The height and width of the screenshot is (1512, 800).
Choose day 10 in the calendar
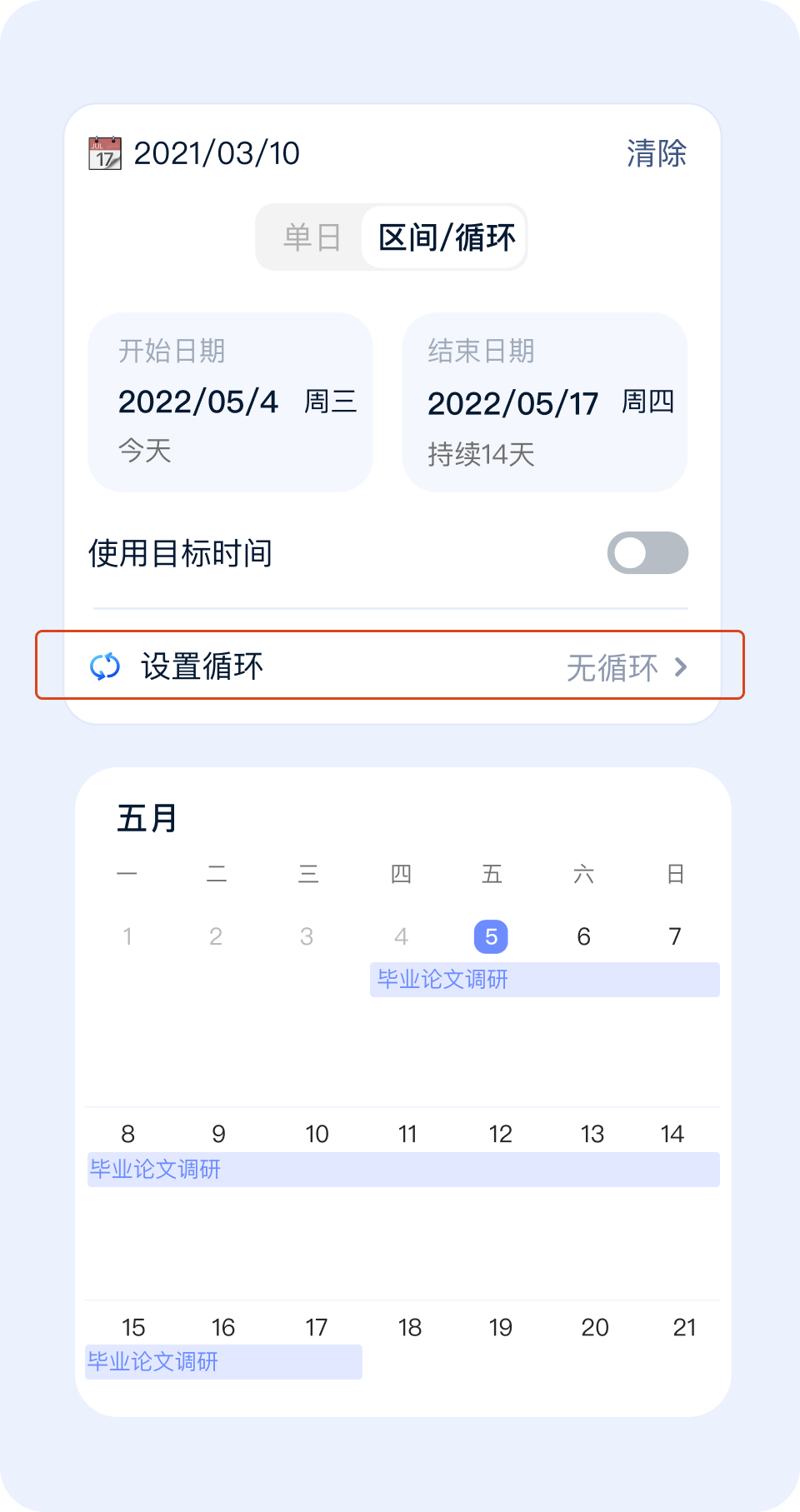pyautogui.click(x=317, y=1134)
